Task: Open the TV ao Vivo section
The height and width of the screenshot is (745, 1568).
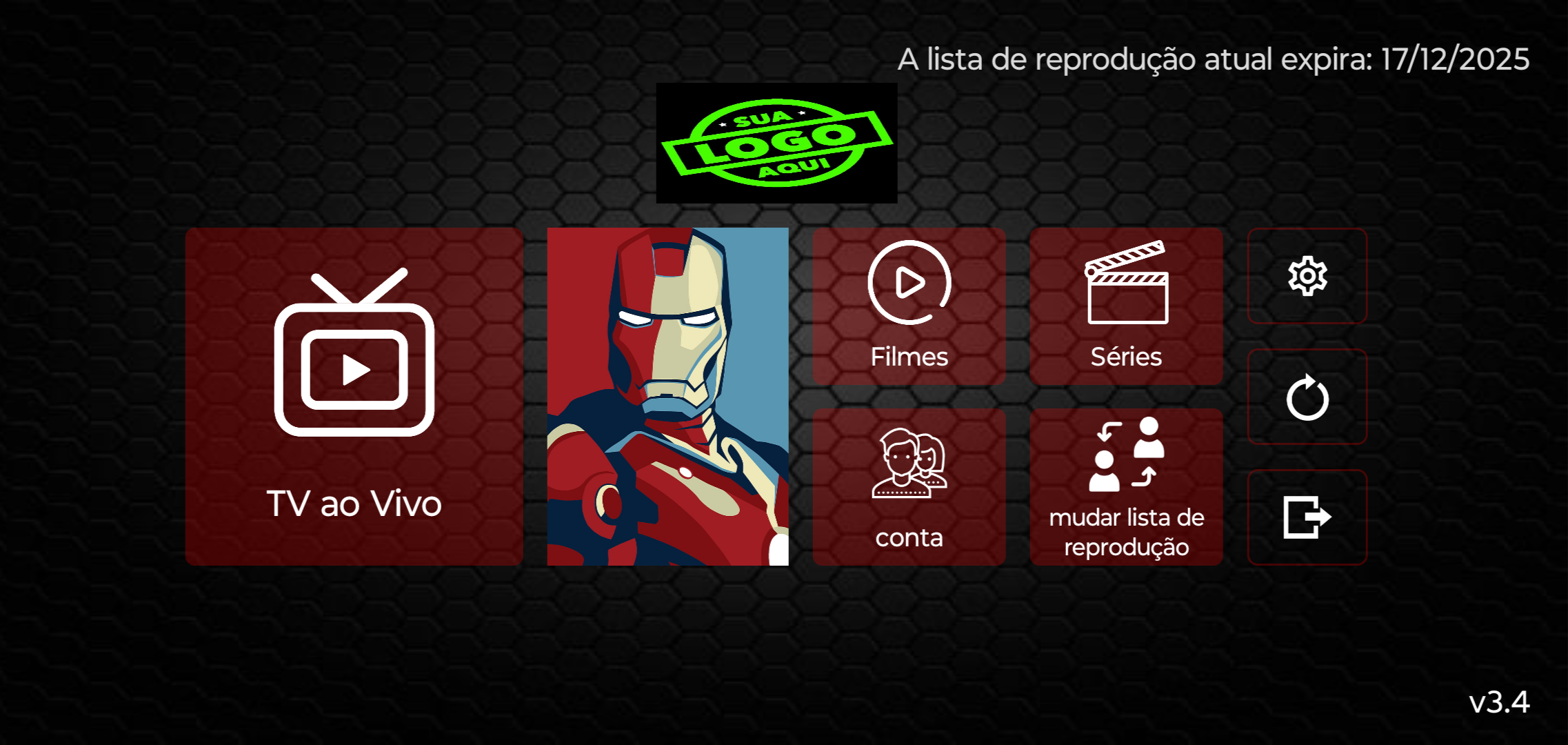Action: click(x=354, y=396)
